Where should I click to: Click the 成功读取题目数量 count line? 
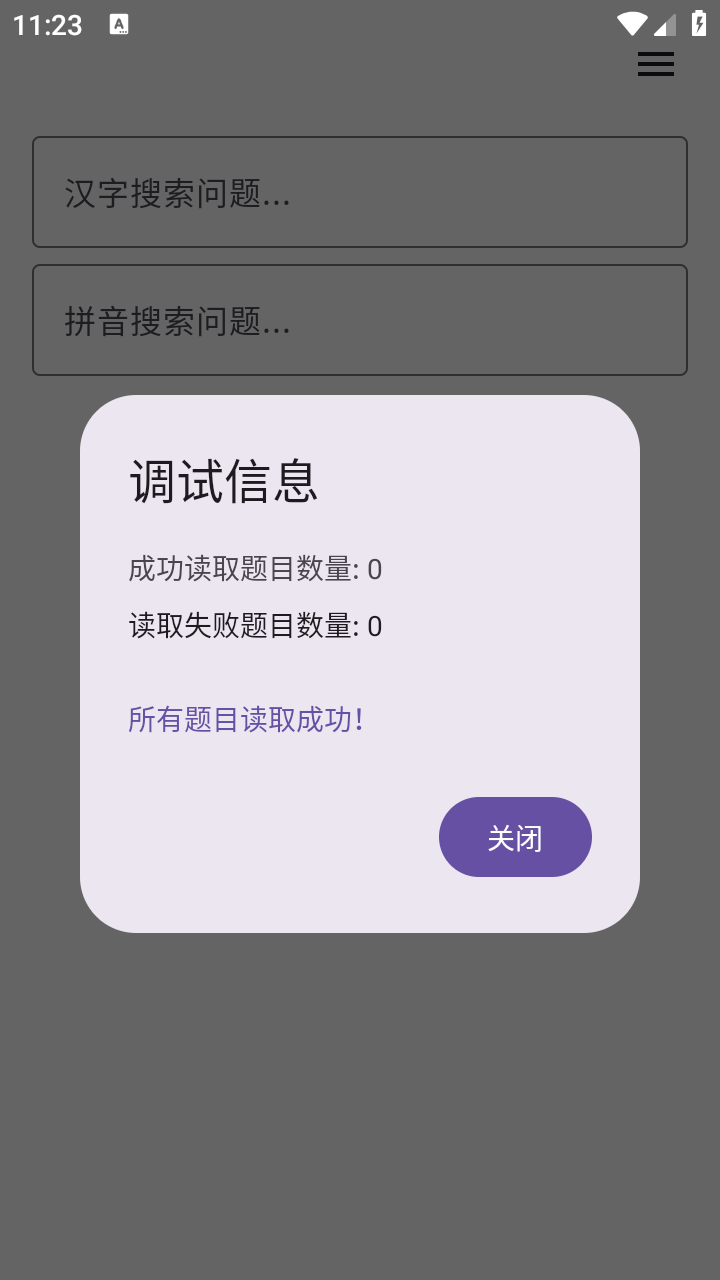pos(256,569)
